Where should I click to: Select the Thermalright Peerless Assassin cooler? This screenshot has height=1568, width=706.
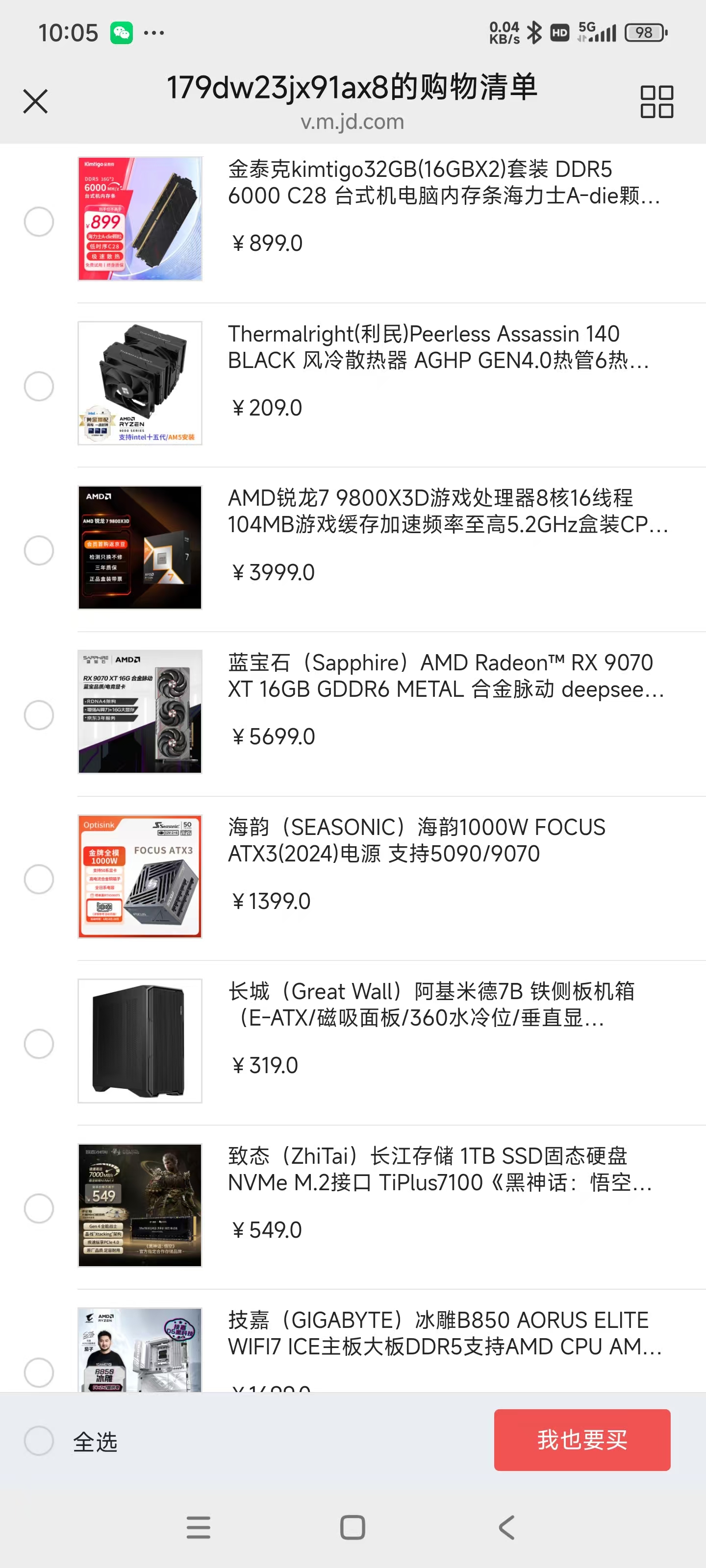(39, 386)
